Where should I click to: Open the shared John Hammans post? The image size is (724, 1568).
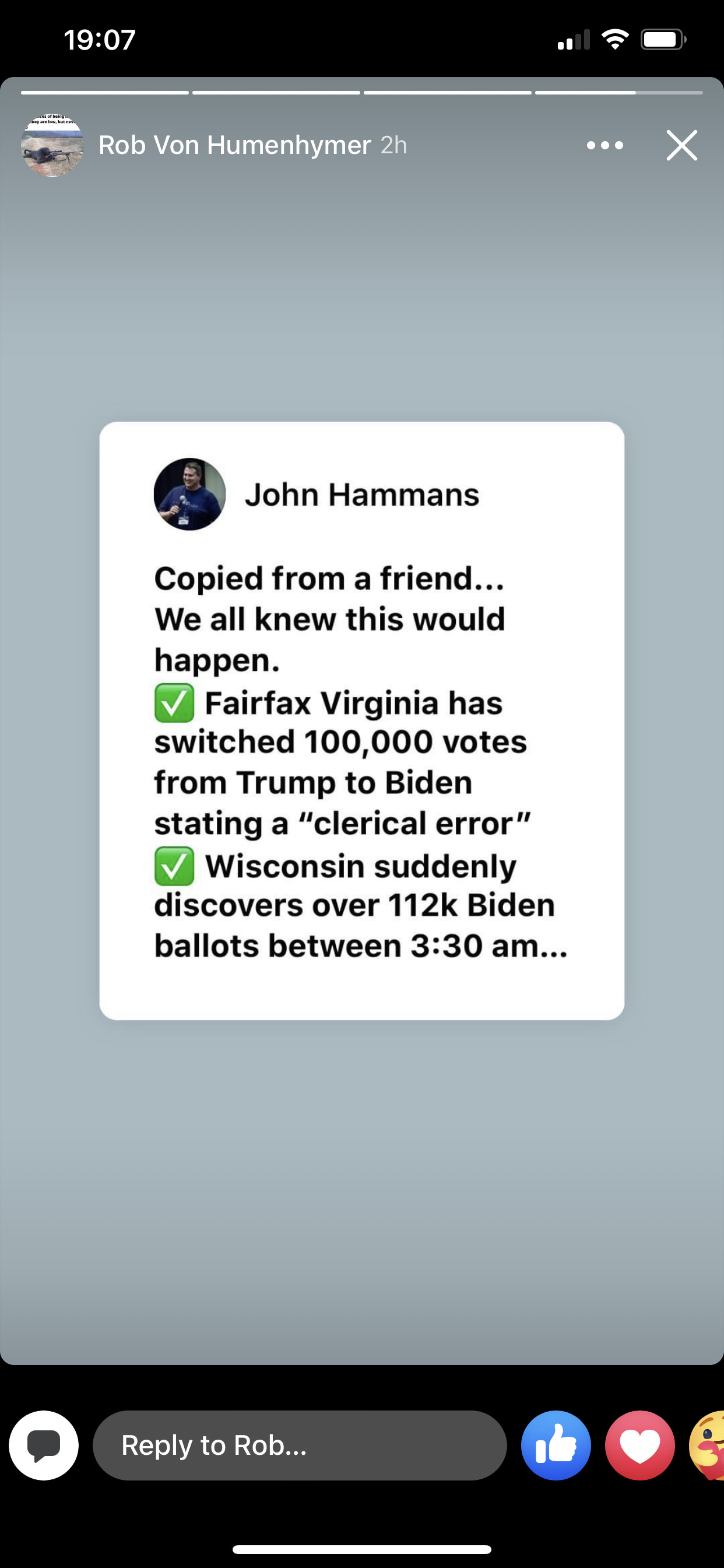coord(361,720)
